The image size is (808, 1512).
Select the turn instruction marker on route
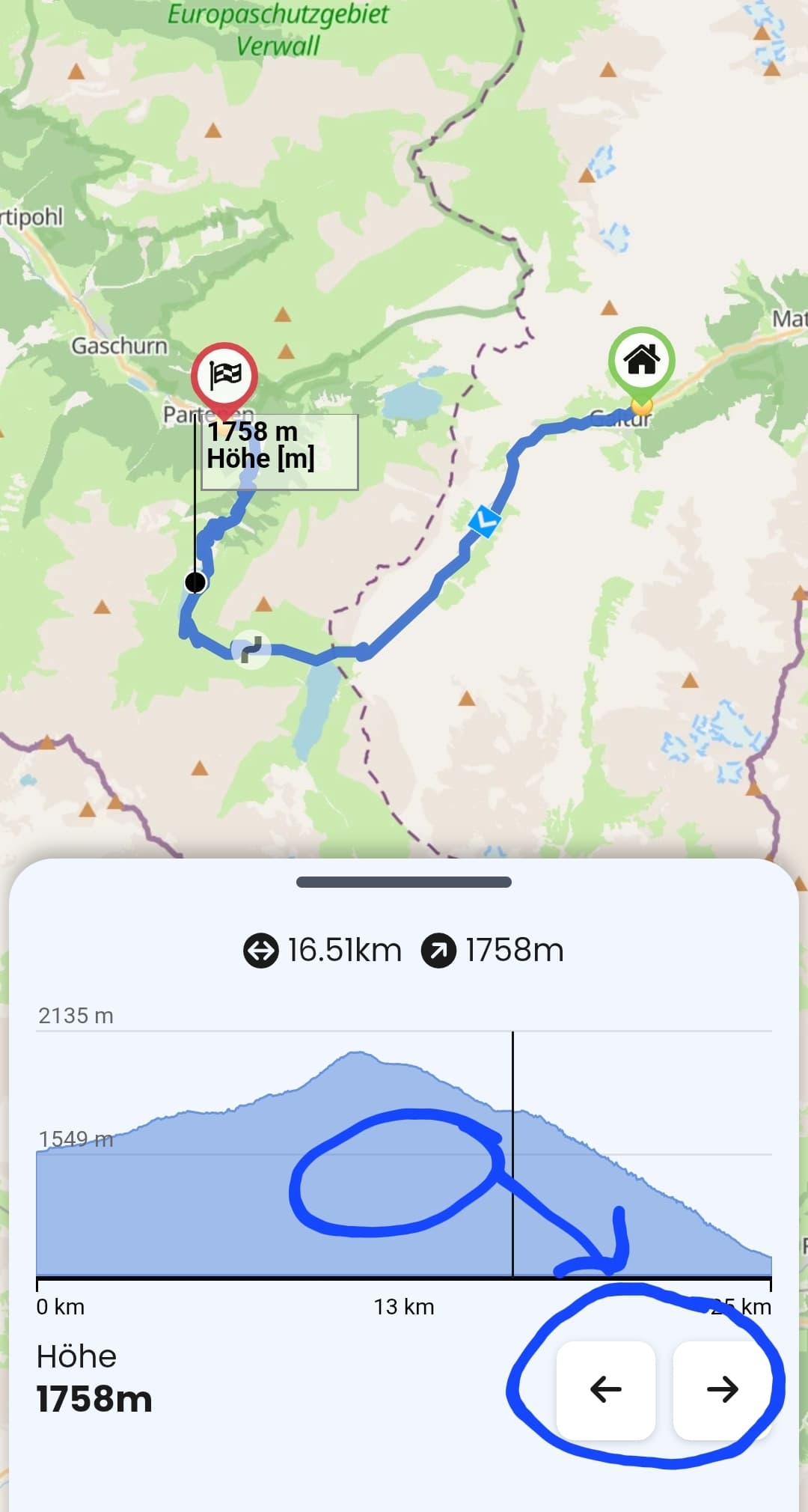(251, 648)
